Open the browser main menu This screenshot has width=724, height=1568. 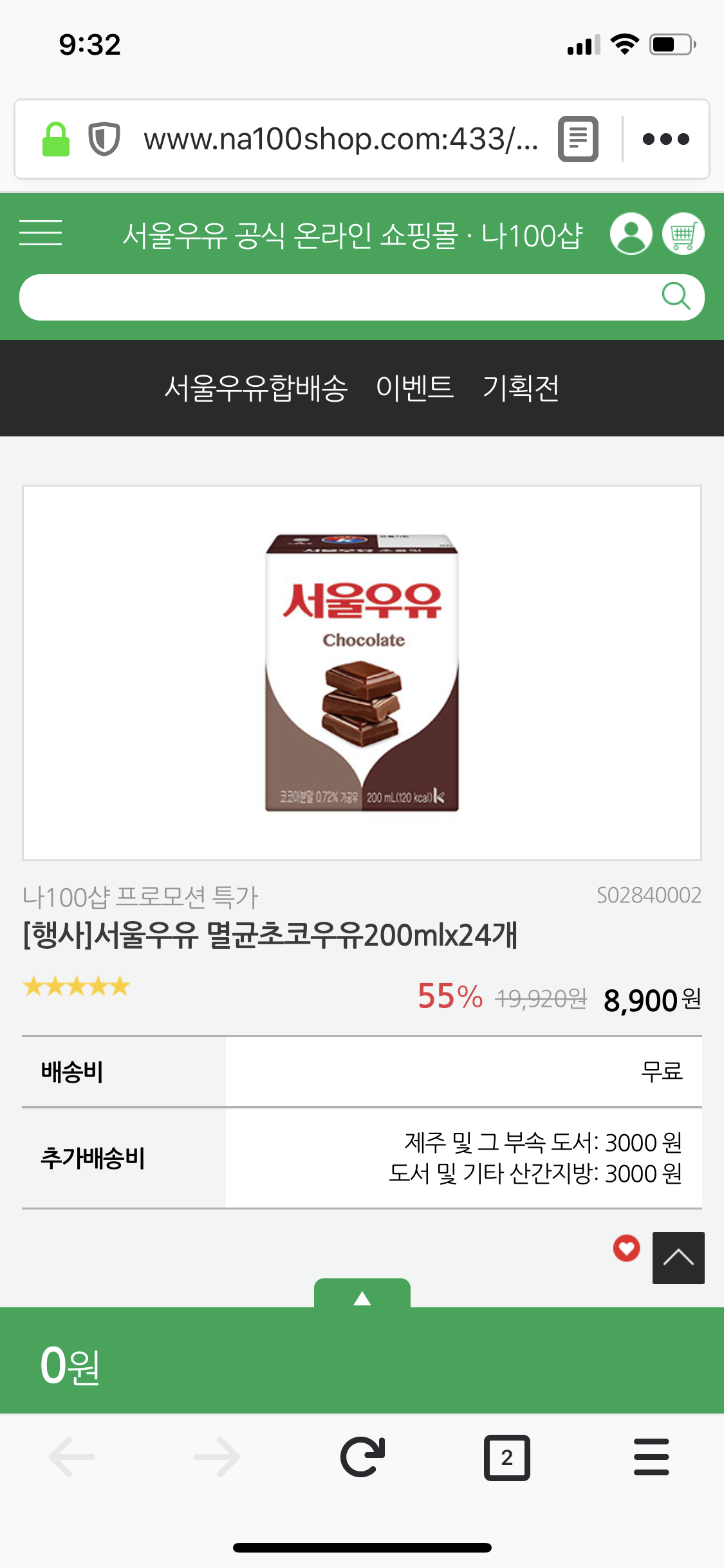(x=651, y=1457)
